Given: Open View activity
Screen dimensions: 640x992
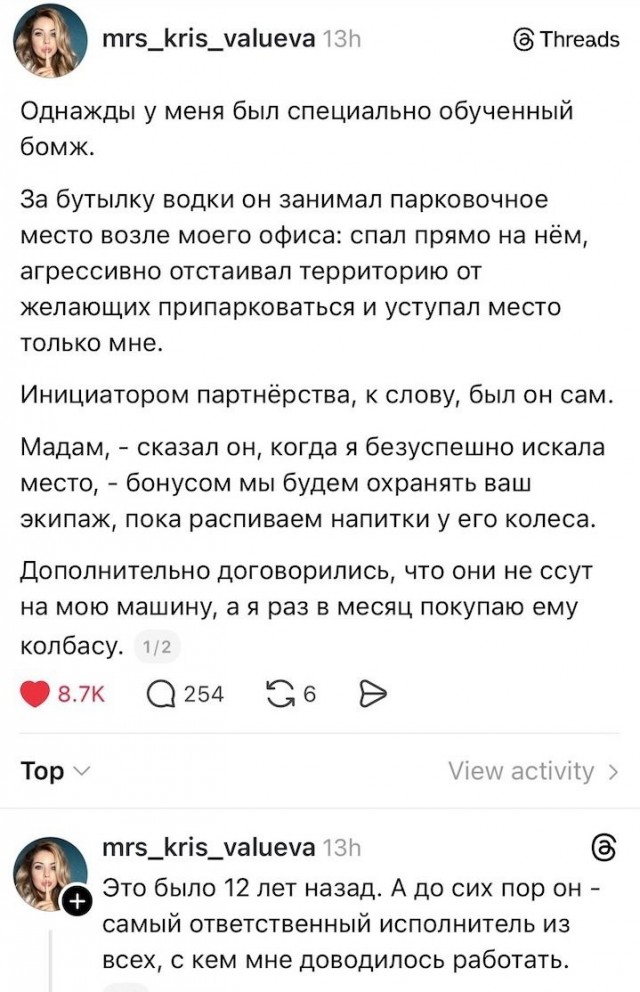Looking at the screenshot, I should click(x=533, y=771).
